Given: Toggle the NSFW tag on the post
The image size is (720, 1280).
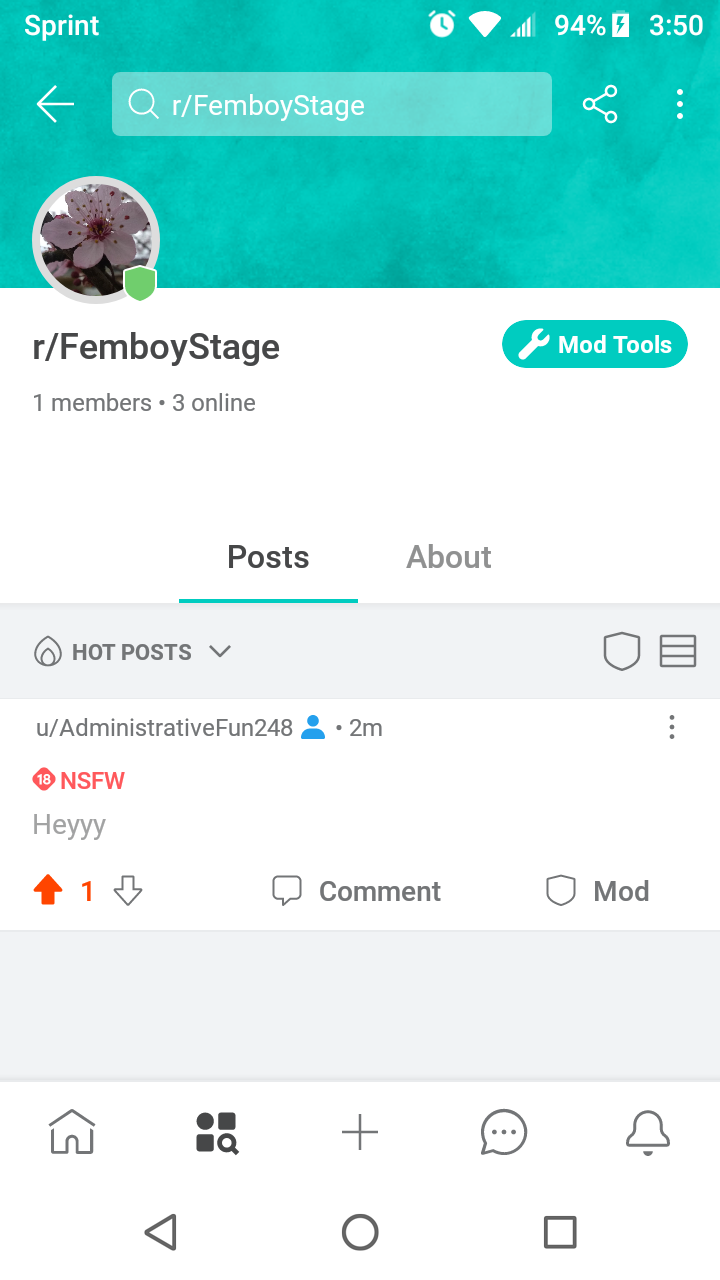Looking at the screenshot, I should [x=79, y=779].
